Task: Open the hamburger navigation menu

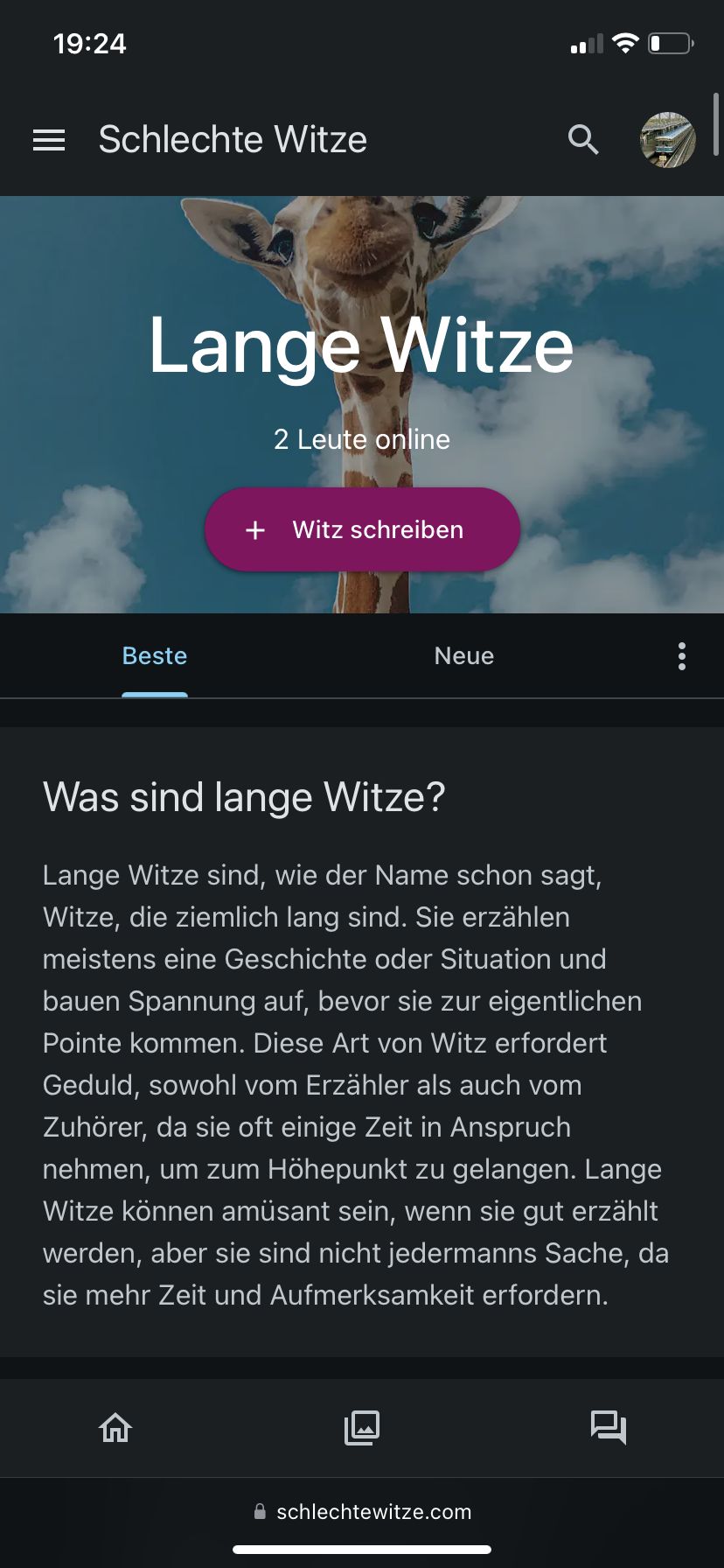Action: (x=49, y=140)
